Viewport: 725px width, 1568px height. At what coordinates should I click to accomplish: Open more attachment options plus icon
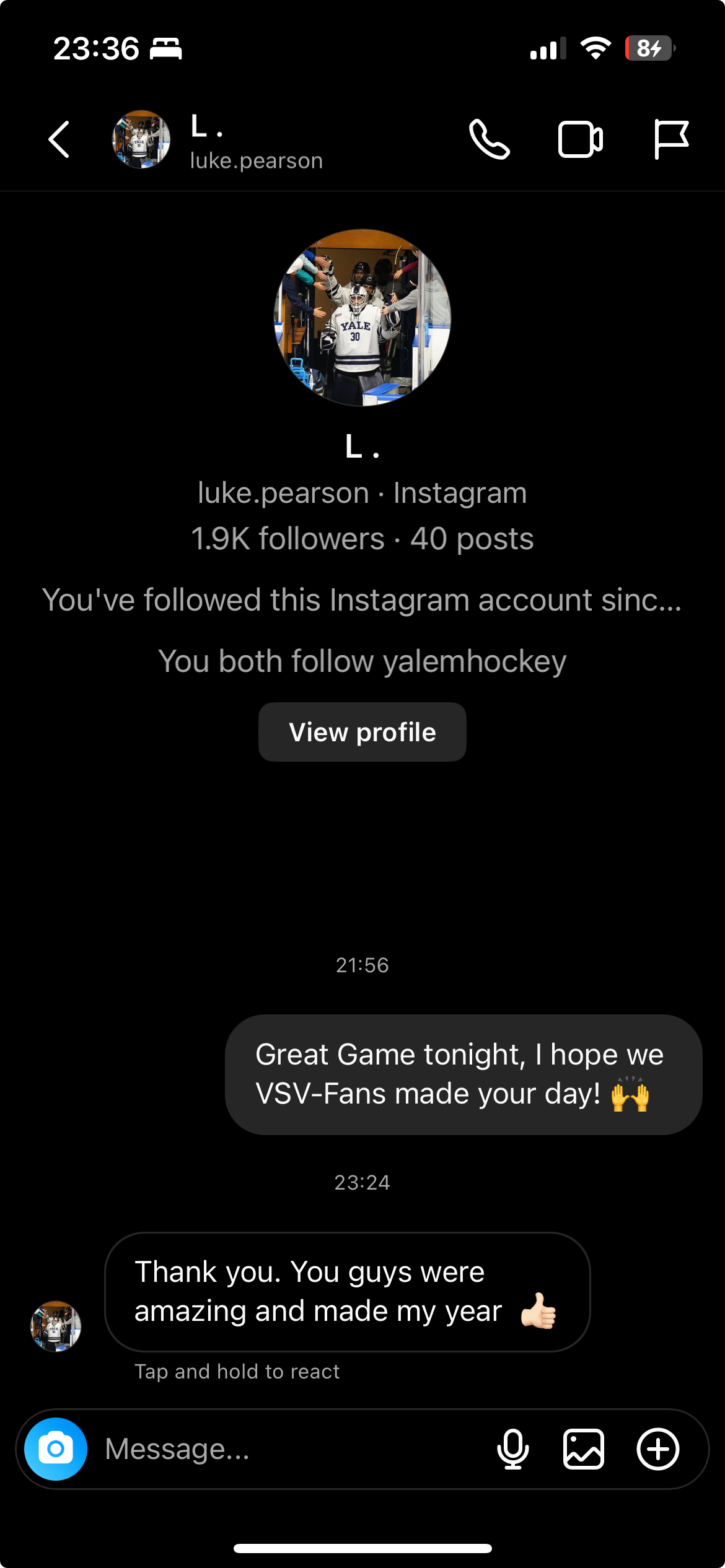(658, 1449)
